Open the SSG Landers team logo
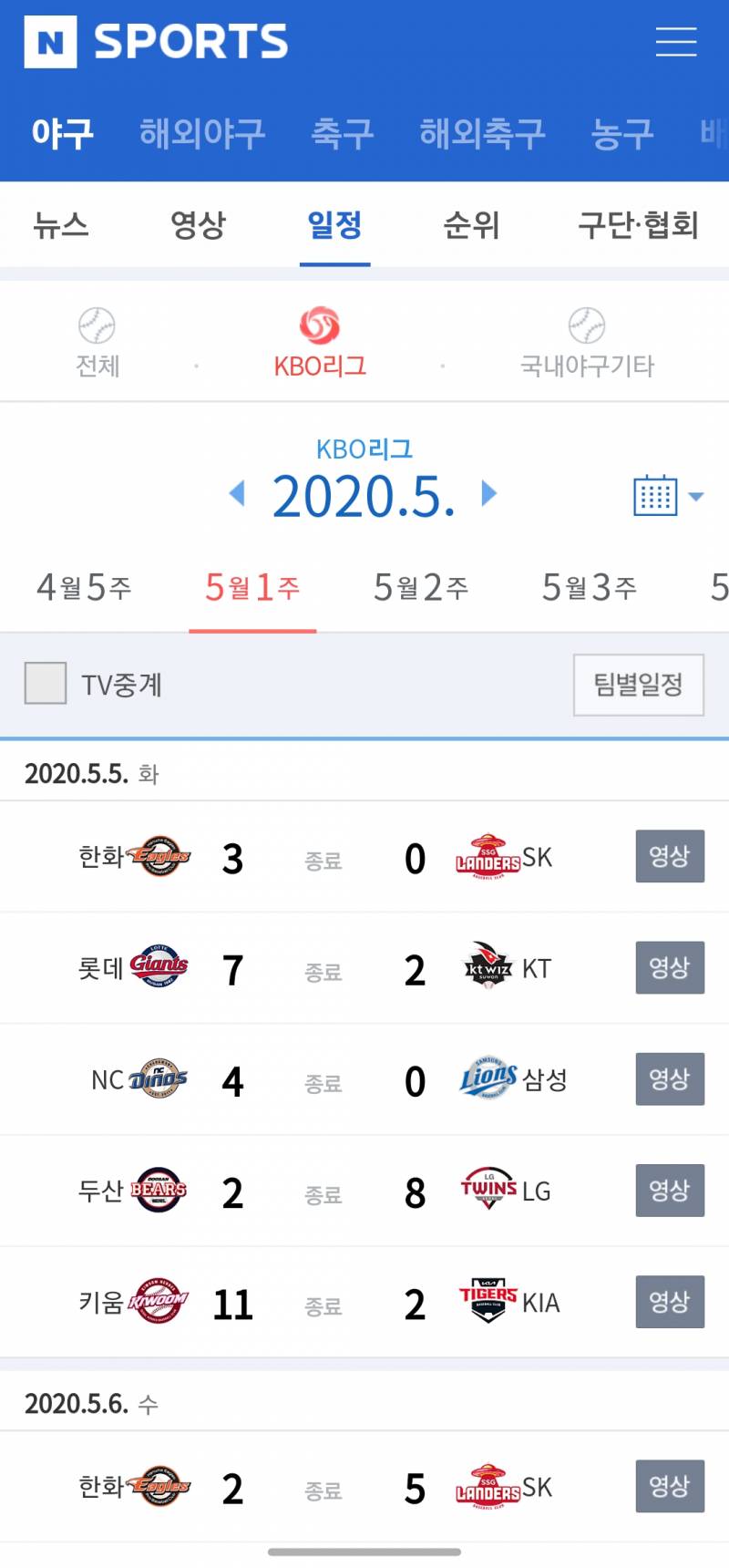The image size is (729, 1568). [489, 855]
